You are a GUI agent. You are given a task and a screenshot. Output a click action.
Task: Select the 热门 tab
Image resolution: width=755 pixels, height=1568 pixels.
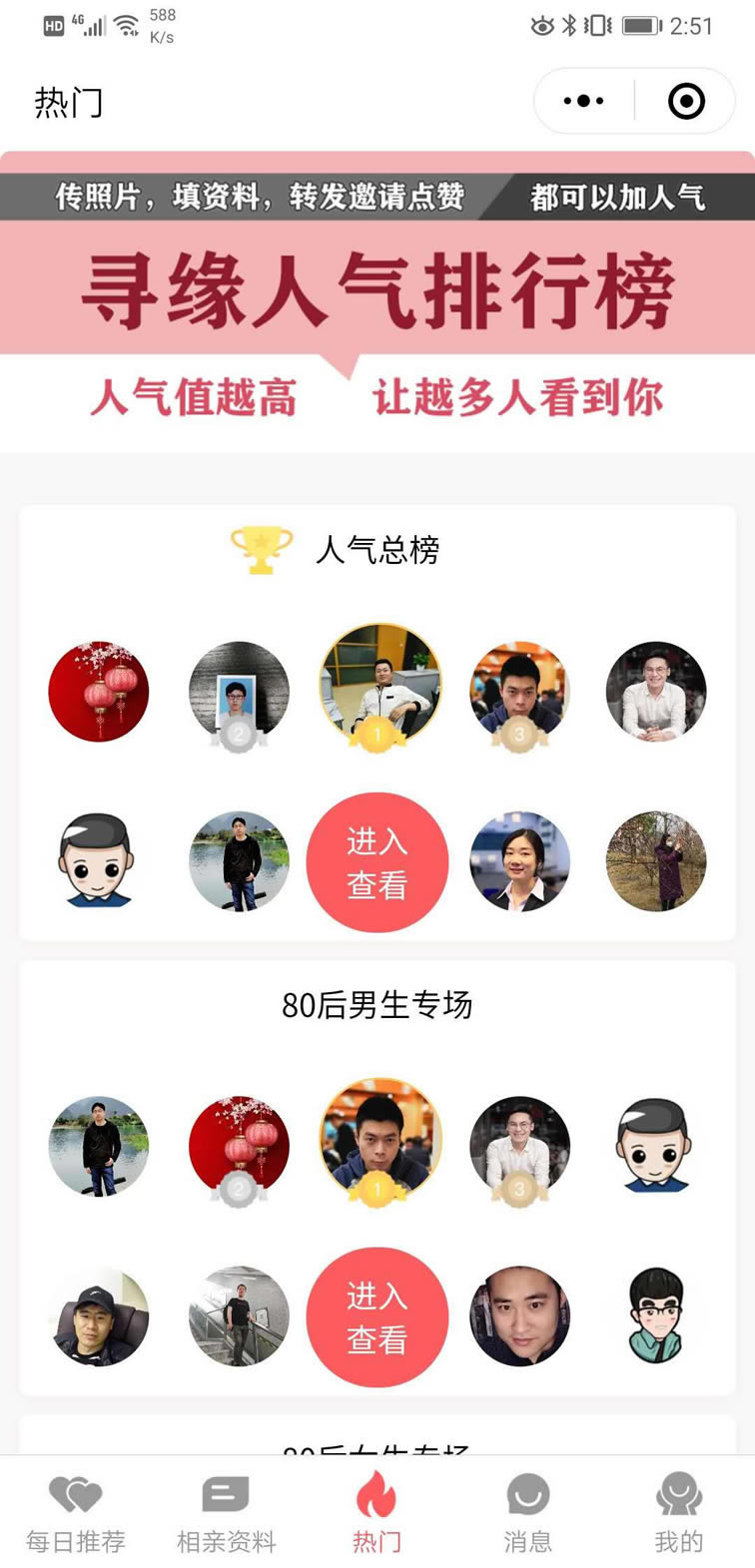(377, 1514)
